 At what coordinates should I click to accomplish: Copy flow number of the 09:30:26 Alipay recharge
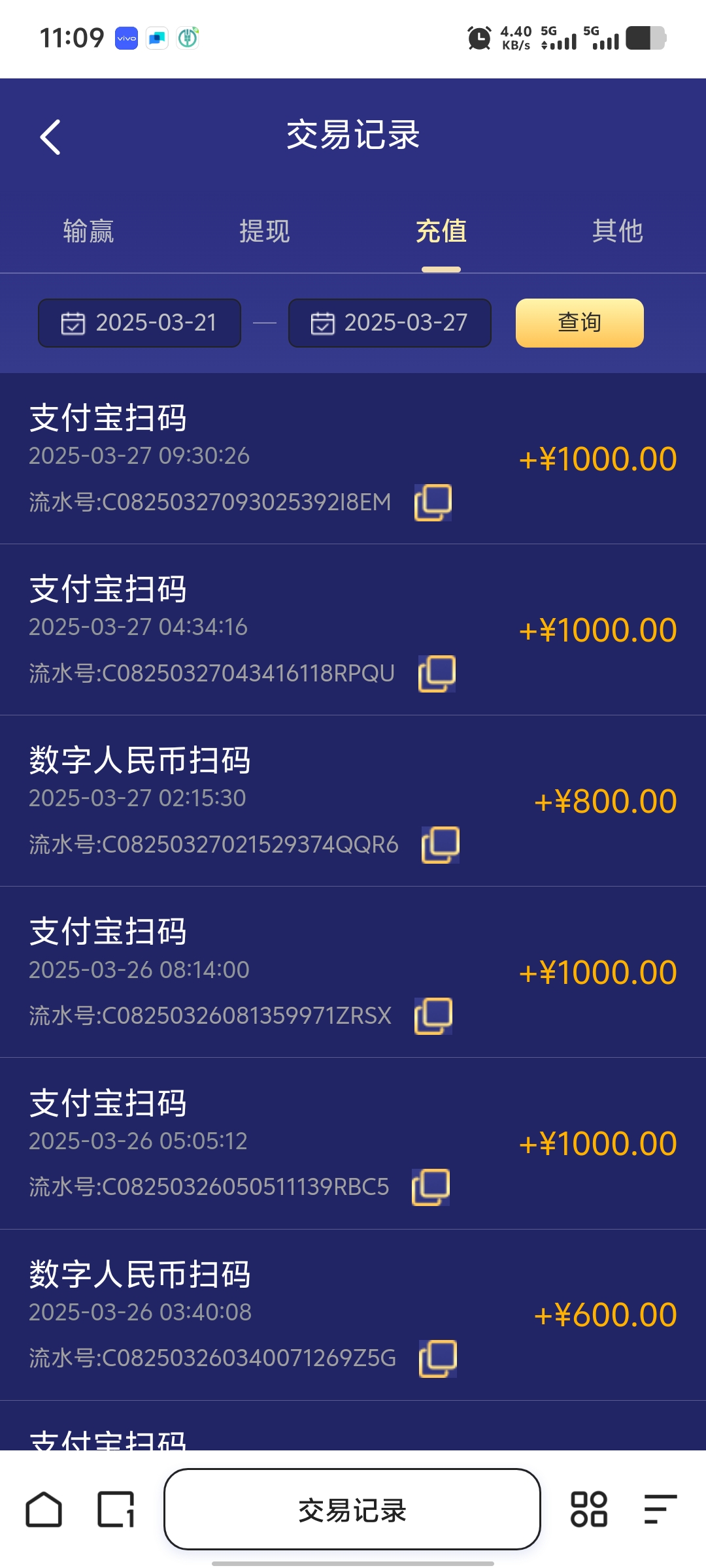(x=431, y=502)
